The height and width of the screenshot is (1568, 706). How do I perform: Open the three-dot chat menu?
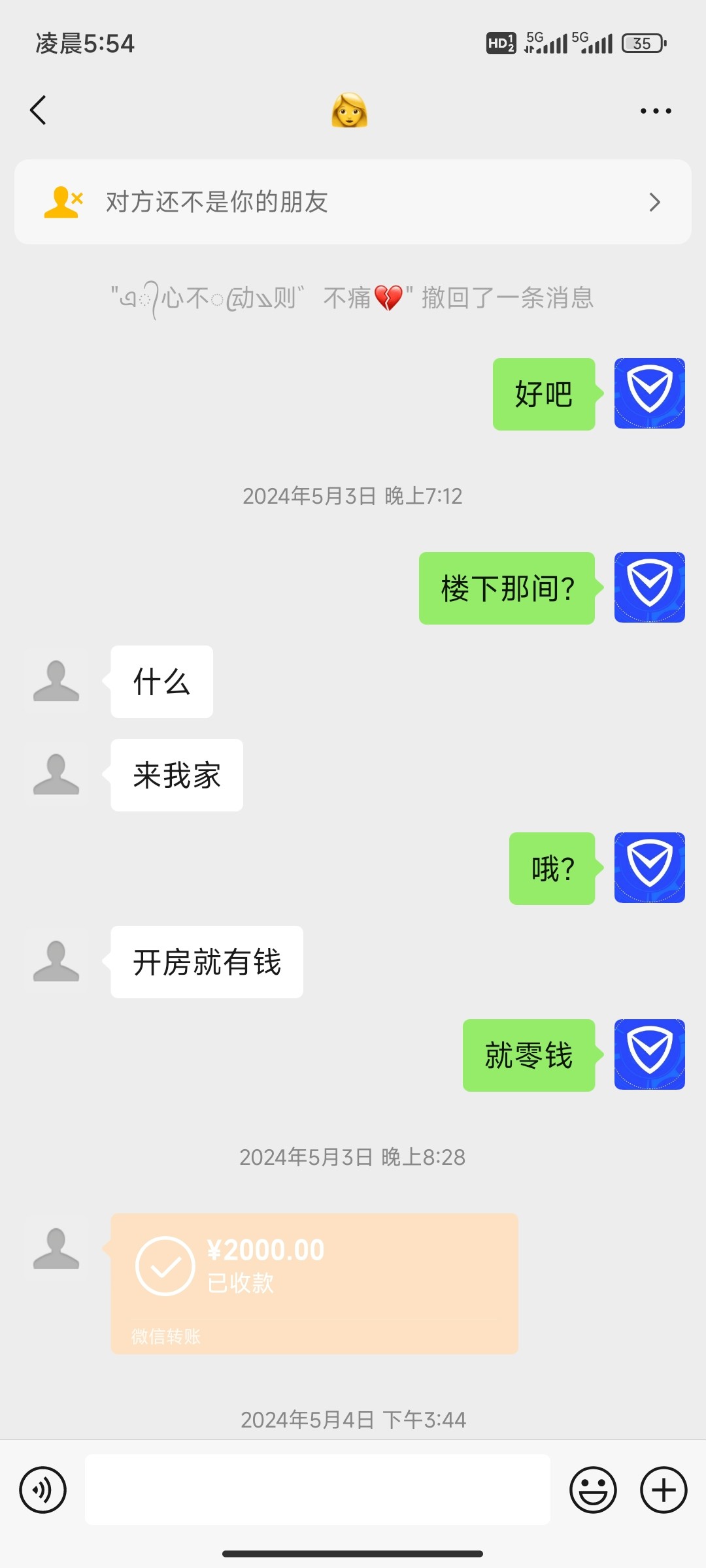(656, 111)
